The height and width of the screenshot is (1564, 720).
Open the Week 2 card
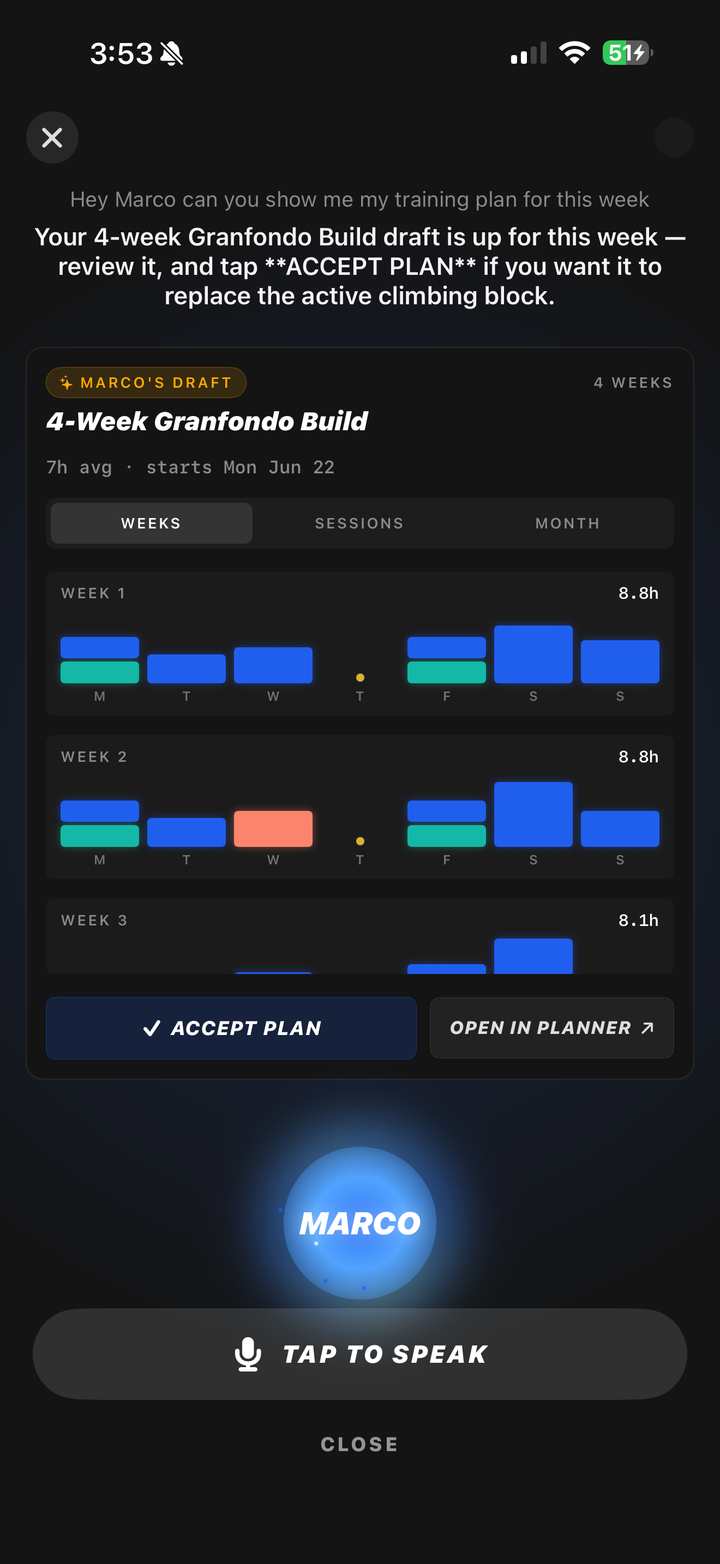(x=360, y=807)
